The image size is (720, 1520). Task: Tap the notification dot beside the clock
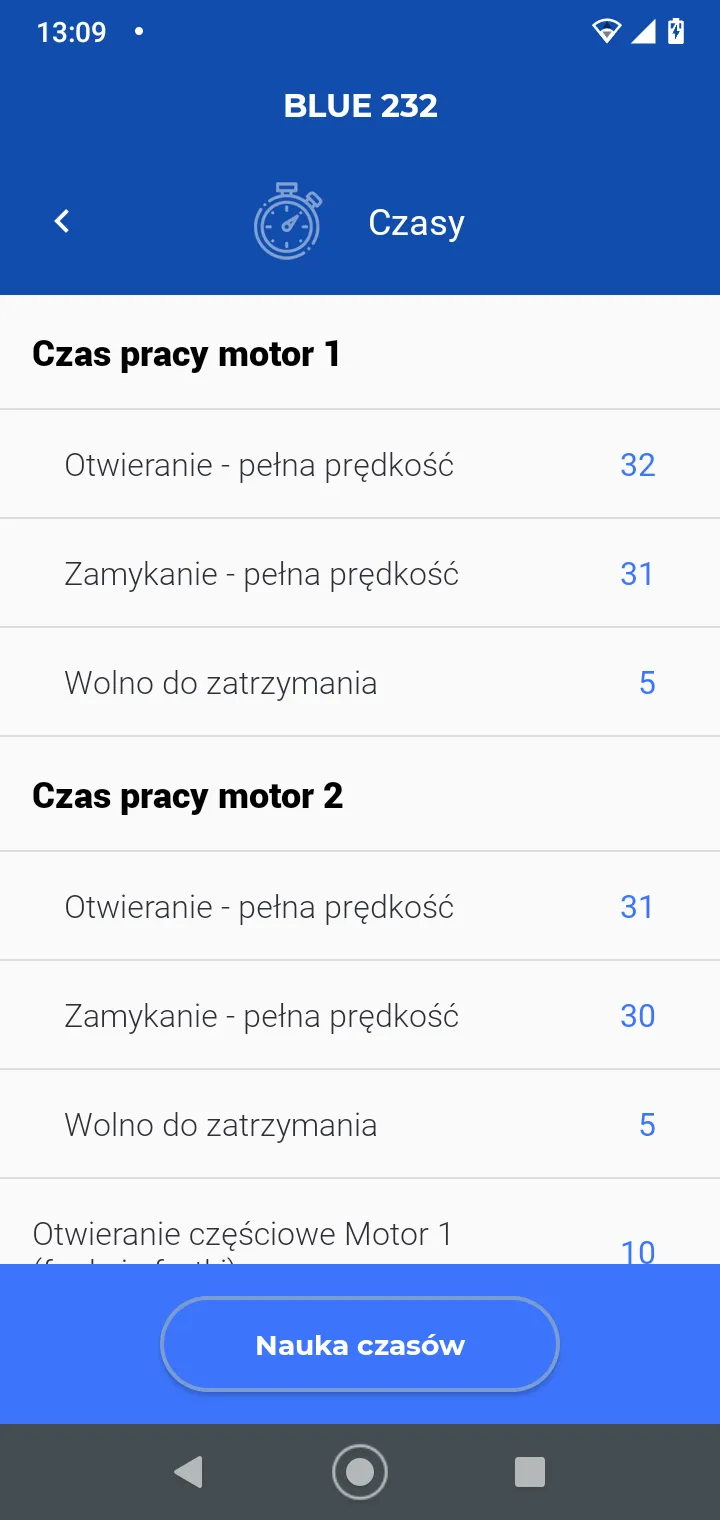click(137, 31)
